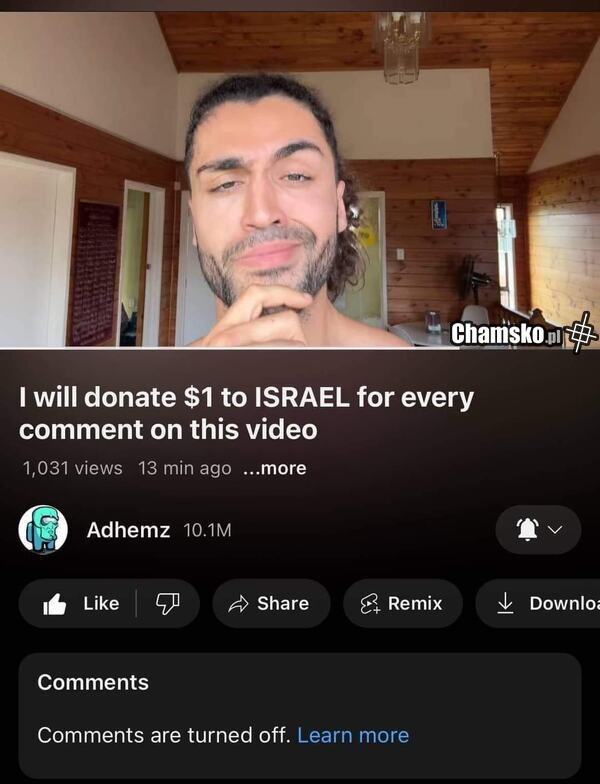Open the notification bell dropdown

pyautogui.click(x=537, y=530)
